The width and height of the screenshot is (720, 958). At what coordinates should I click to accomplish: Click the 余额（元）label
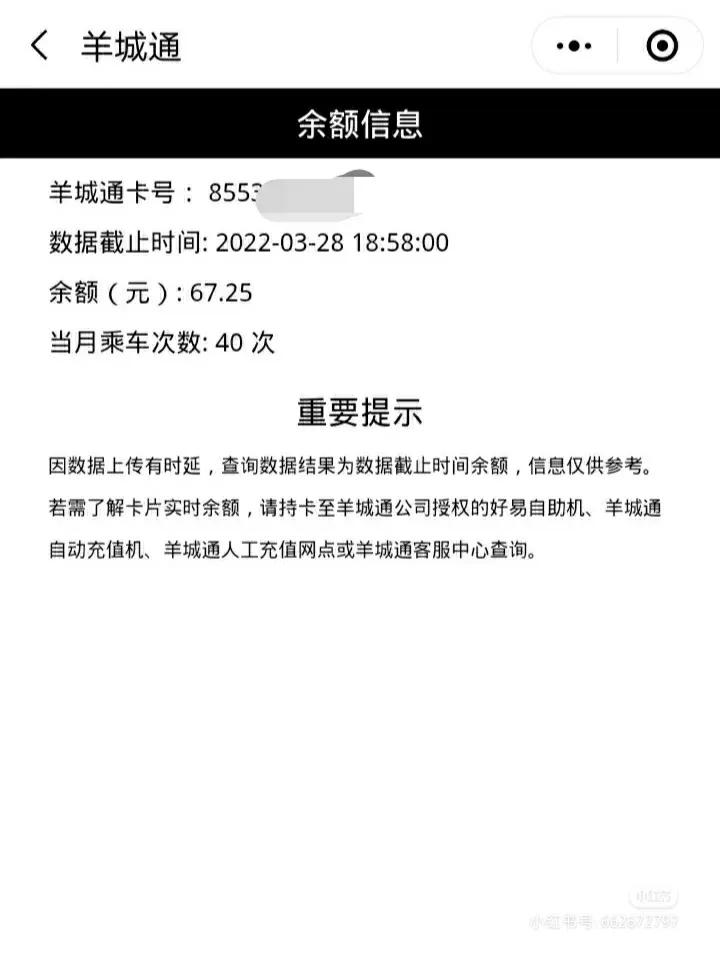click(110, 293)
